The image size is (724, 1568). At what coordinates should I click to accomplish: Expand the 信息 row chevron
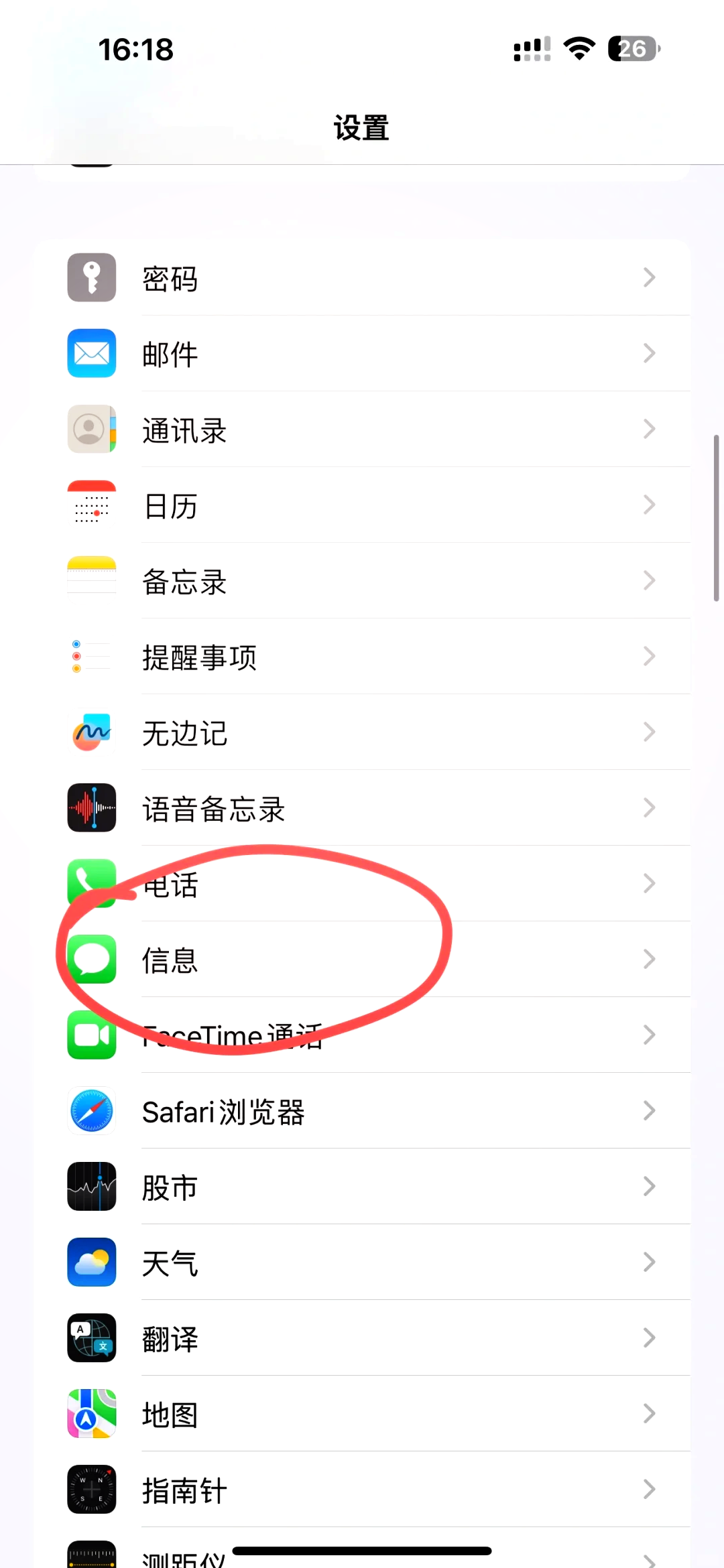(648, 959)
